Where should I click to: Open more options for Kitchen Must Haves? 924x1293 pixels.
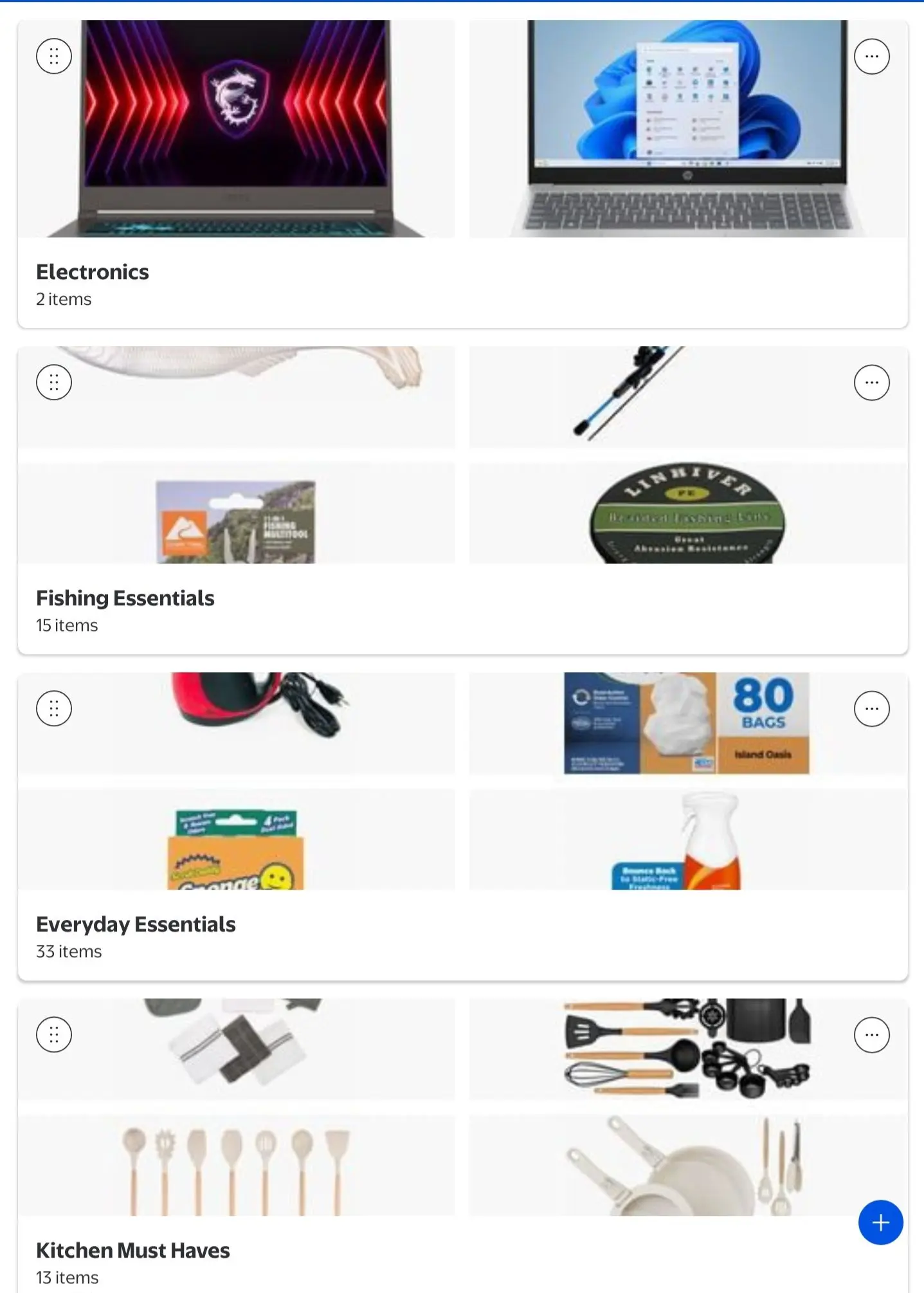click(871, 1035)
